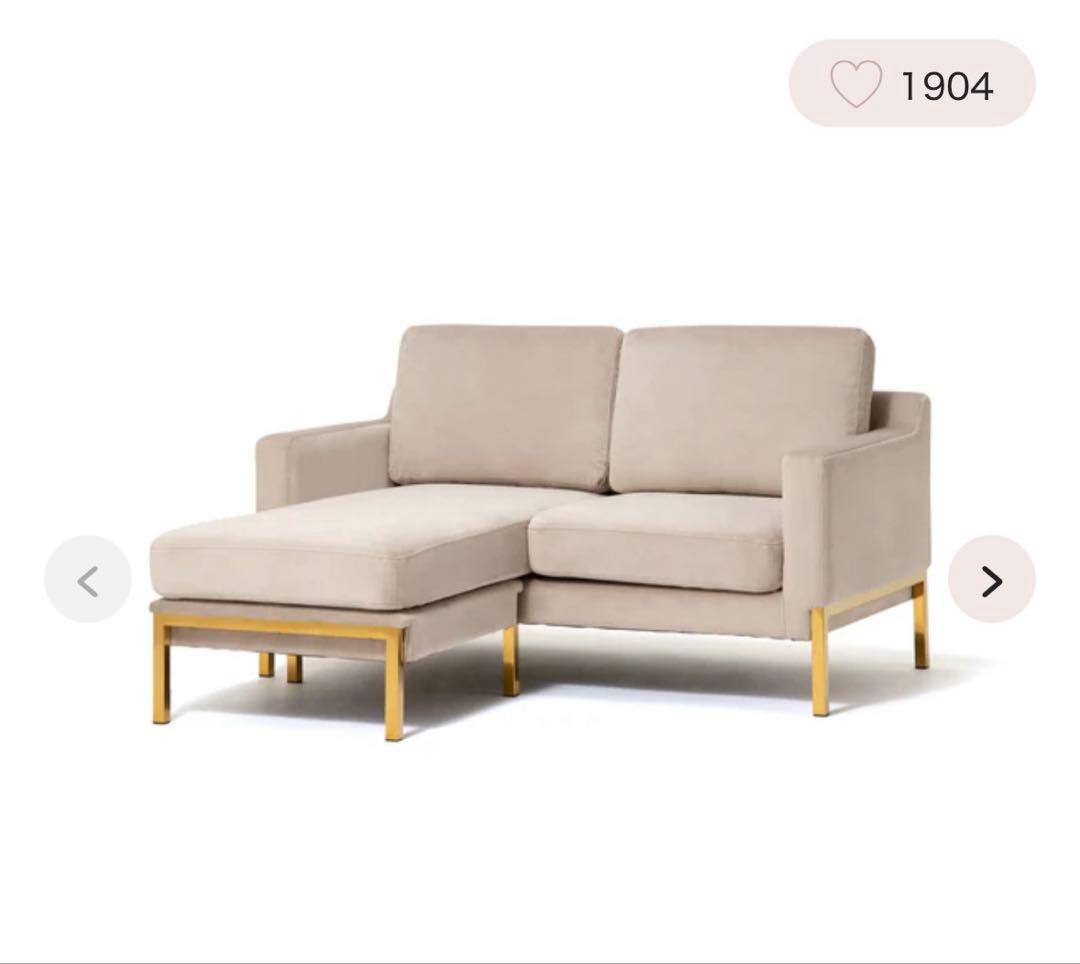Show the next product image
Screen dimensions: 1080x964
pos(991,580)
